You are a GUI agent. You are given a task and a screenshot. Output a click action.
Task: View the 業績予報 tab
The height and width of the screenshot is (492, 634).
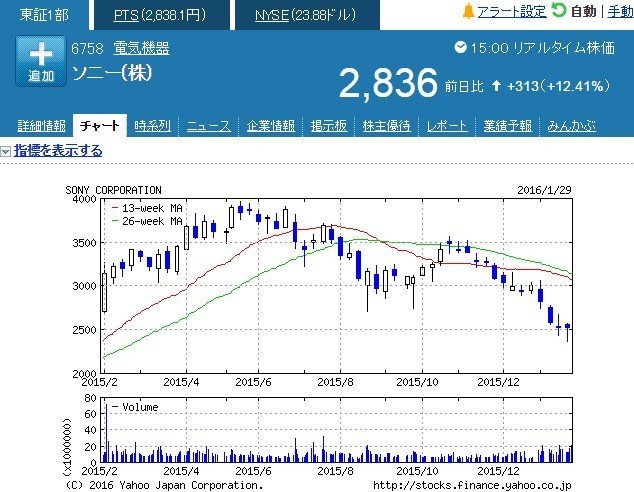tap(507, 126)
